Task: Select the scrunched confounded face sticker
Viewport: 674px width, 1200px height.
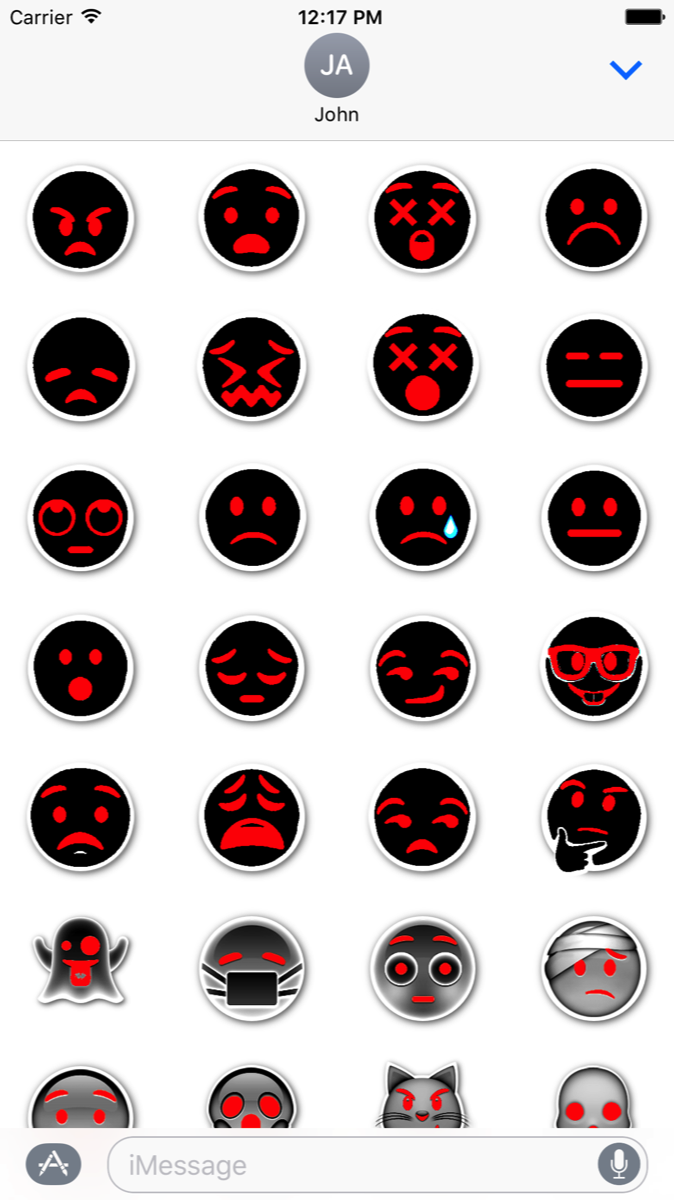Action: (251, 368)
